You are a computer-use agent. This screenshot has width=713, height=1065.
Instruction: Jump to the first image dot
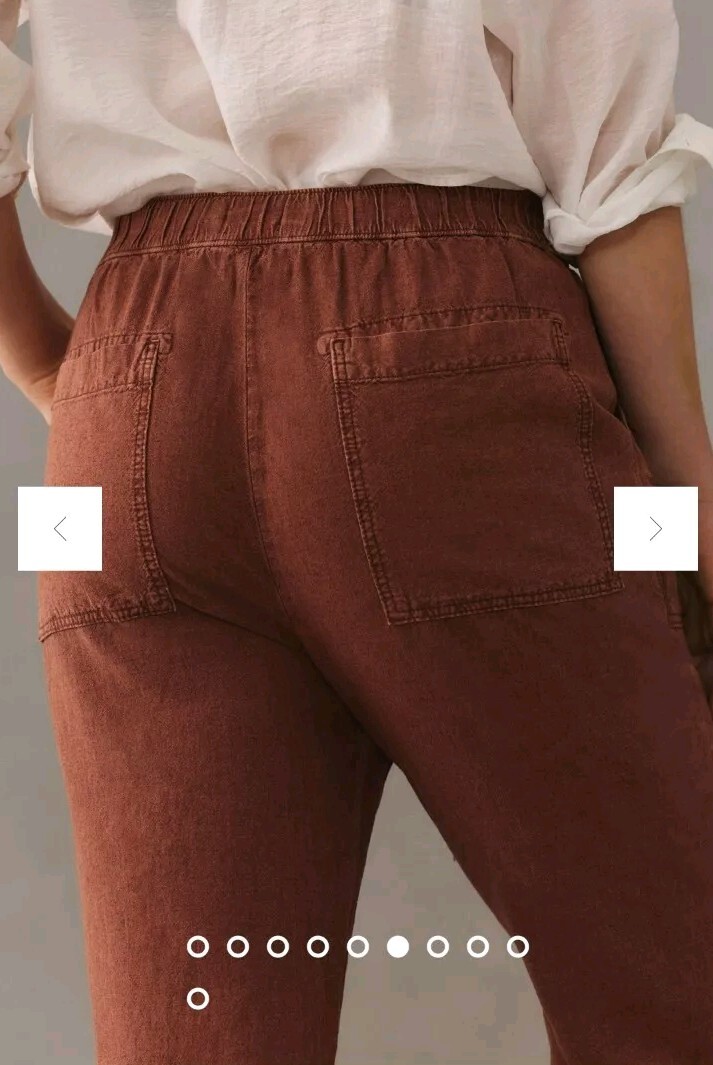pos(198,947)
